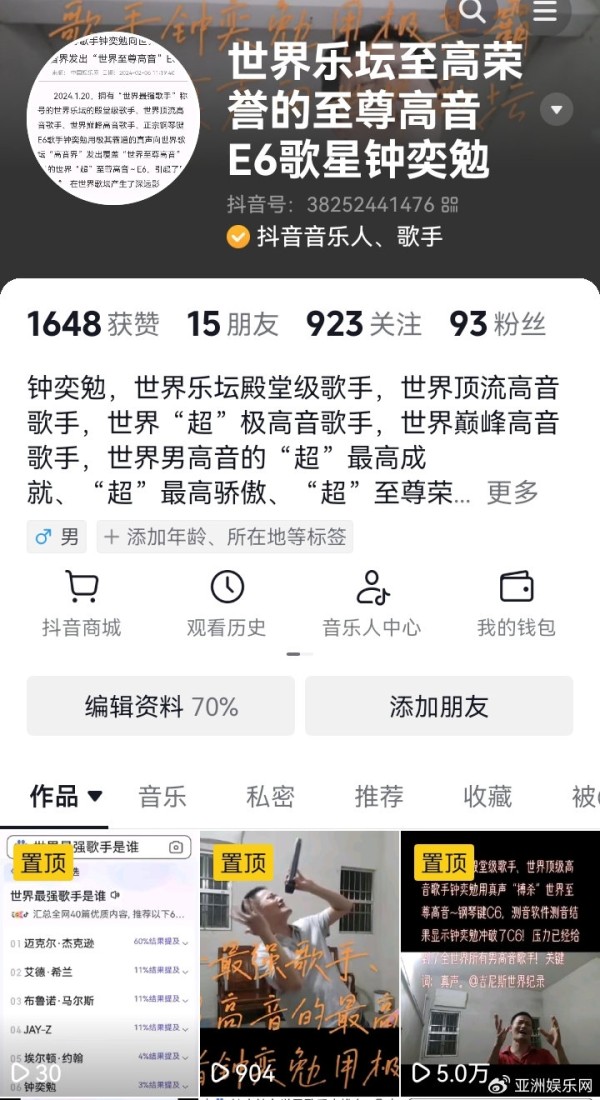The height and width of the screenshot is (1100, 600).
Task: Tap 添加年龄、所在地等标签 chip
Action: point(225,537)
